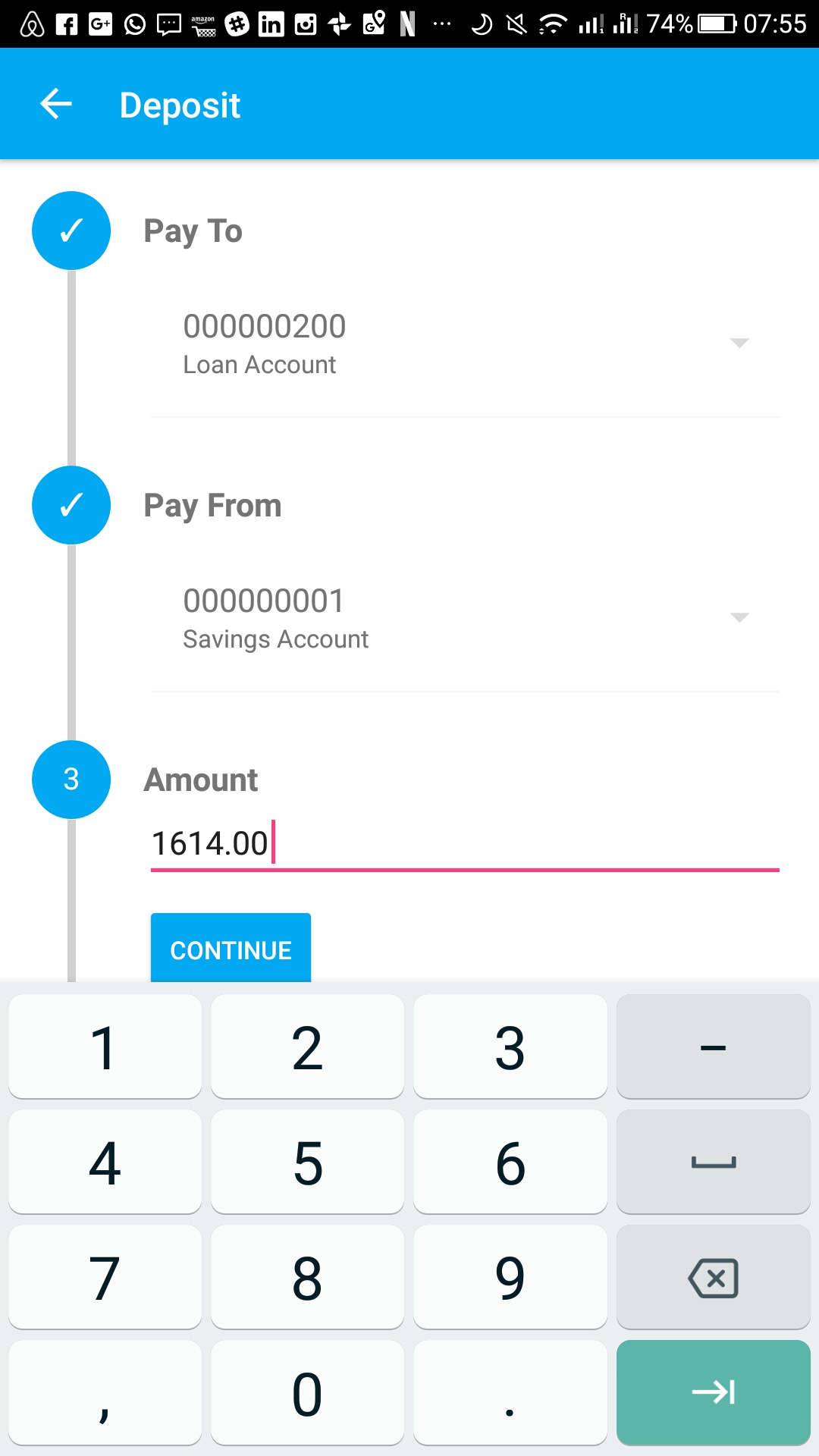Tap the Pay From checkmark circle
Image resolution: width=819 pixels, height=1456 pixels.
(71, 505)
